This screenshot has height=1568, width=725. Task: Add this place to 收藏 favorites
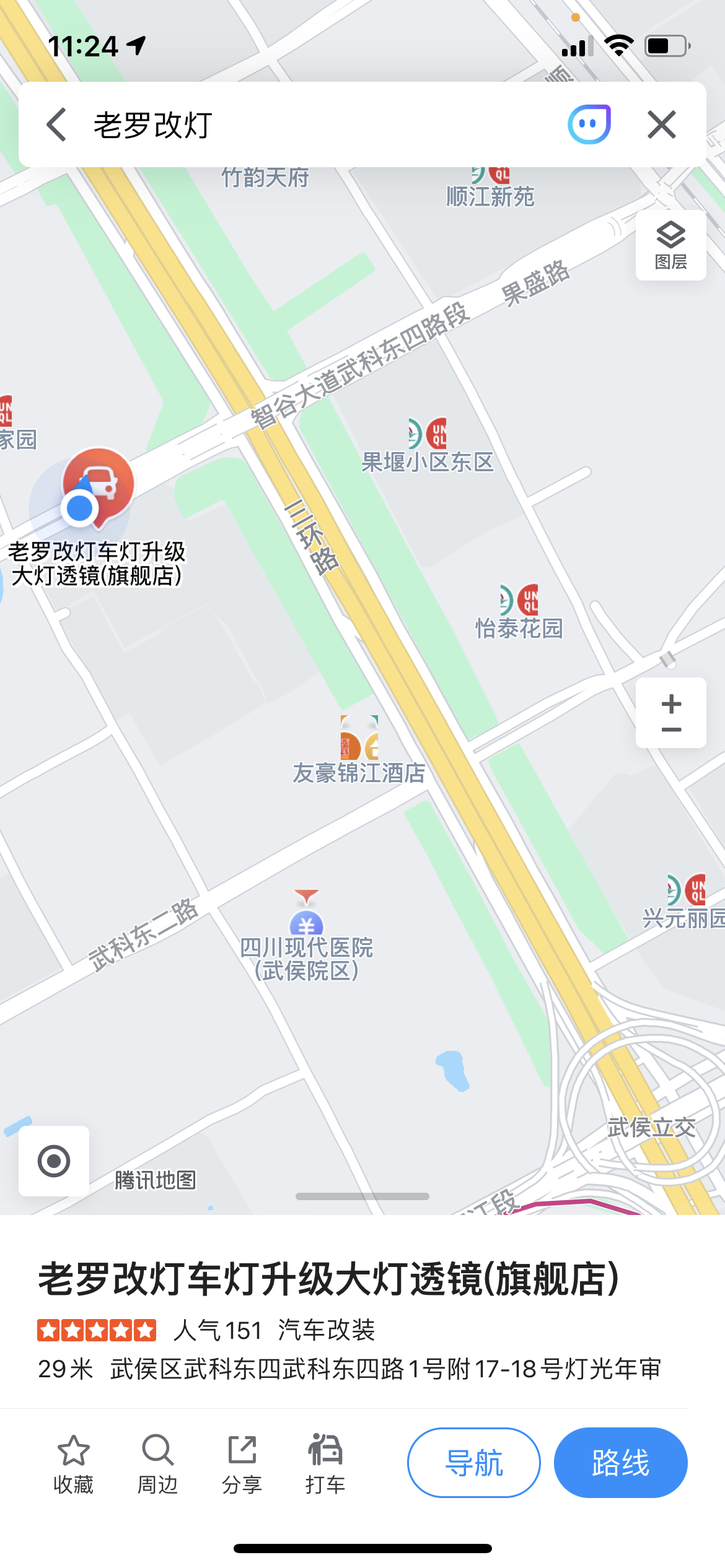(x=73, y=1464)
